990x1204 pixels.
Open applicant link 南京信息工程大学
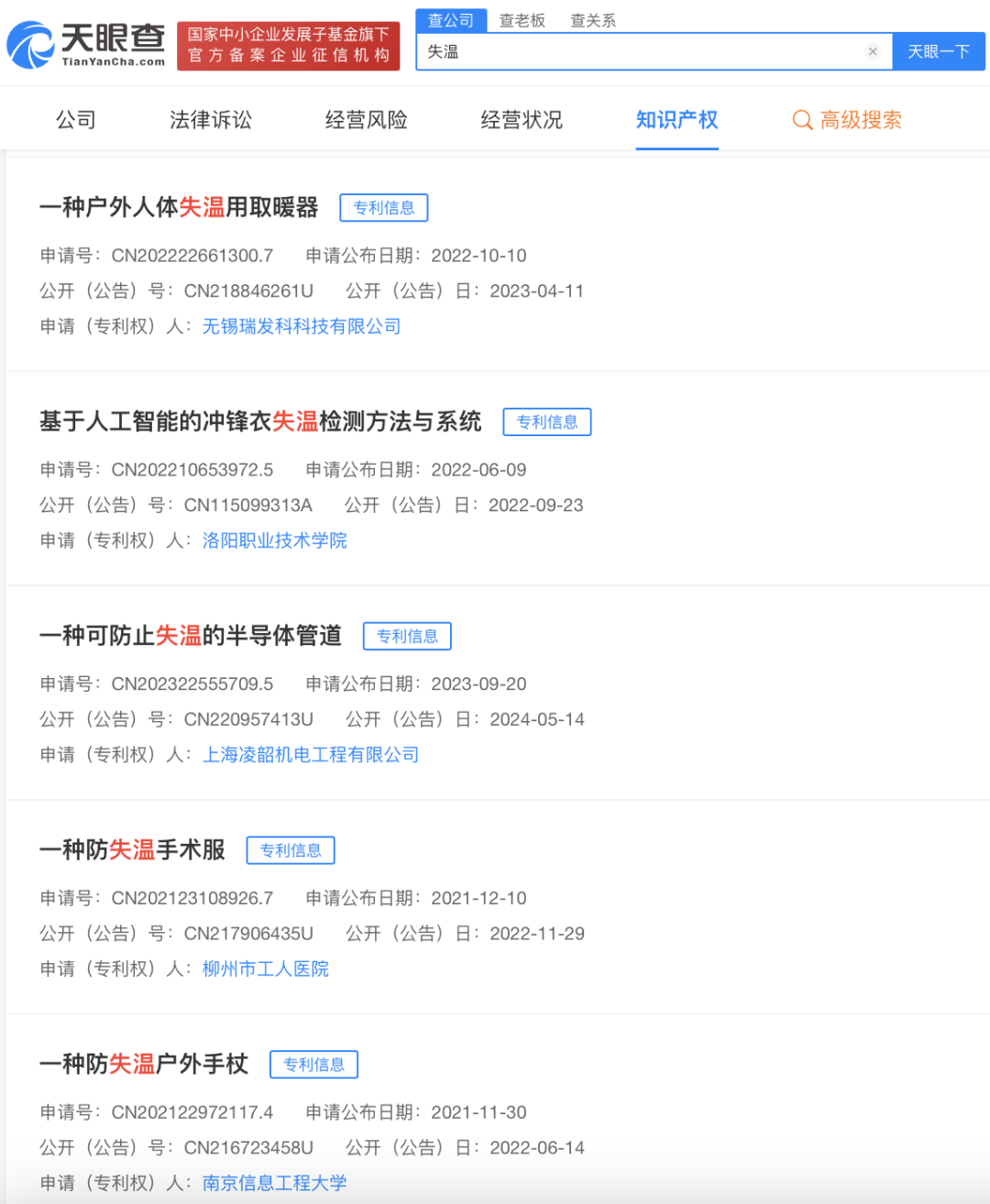point(274,1183)
